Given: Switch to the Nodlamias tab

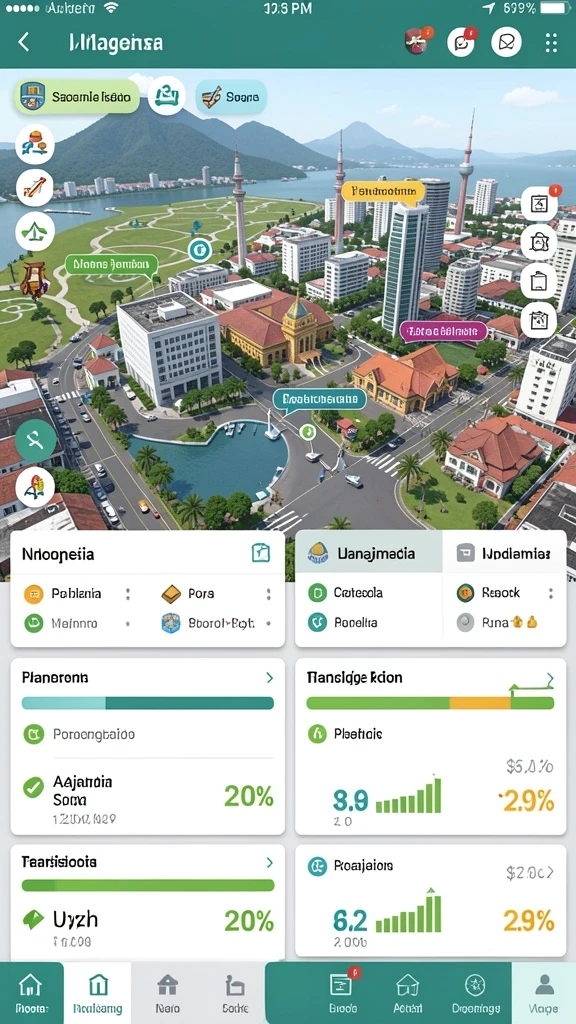Looking at the screenshot, I should click(504, 554).
